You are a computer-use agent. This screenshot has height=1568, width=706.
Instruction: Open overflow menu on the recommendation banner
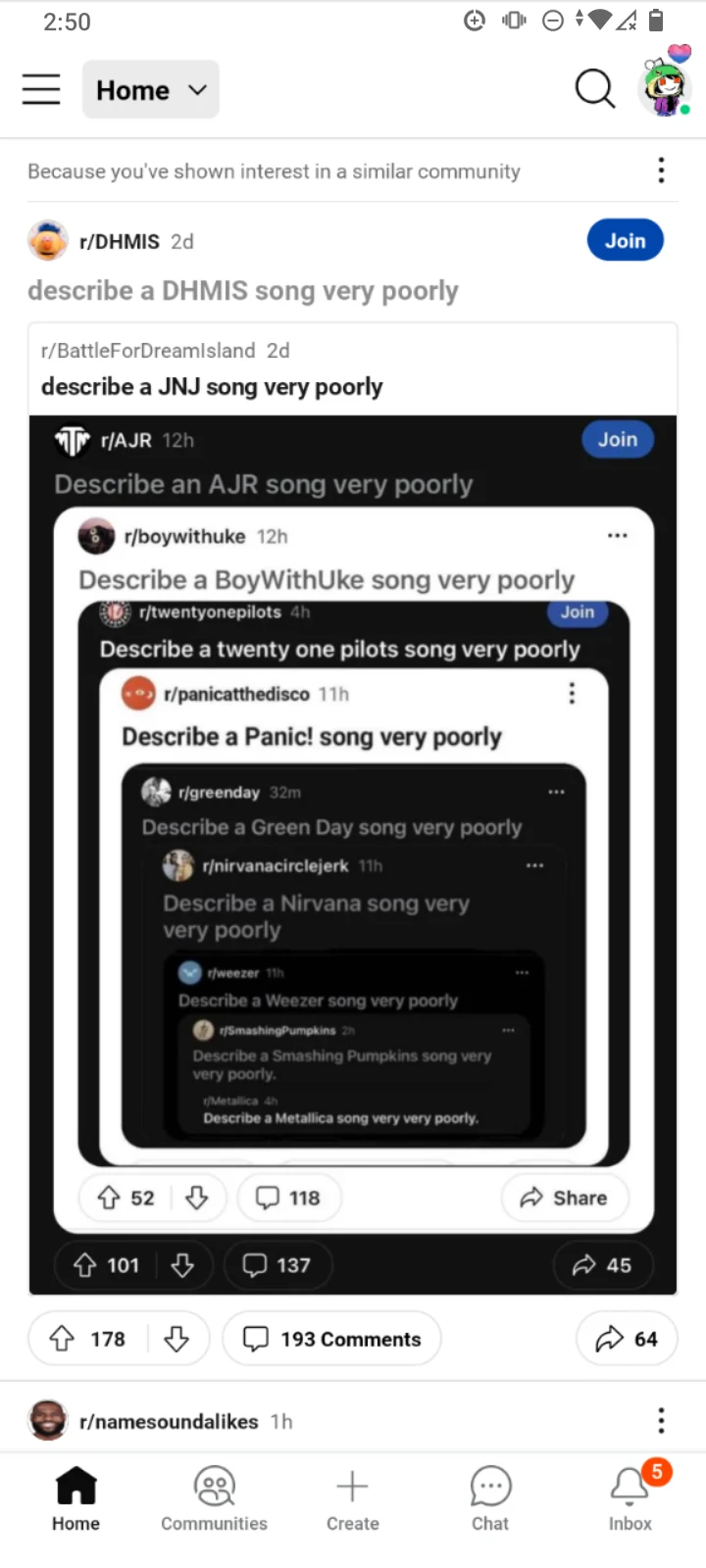click(661, 170)
